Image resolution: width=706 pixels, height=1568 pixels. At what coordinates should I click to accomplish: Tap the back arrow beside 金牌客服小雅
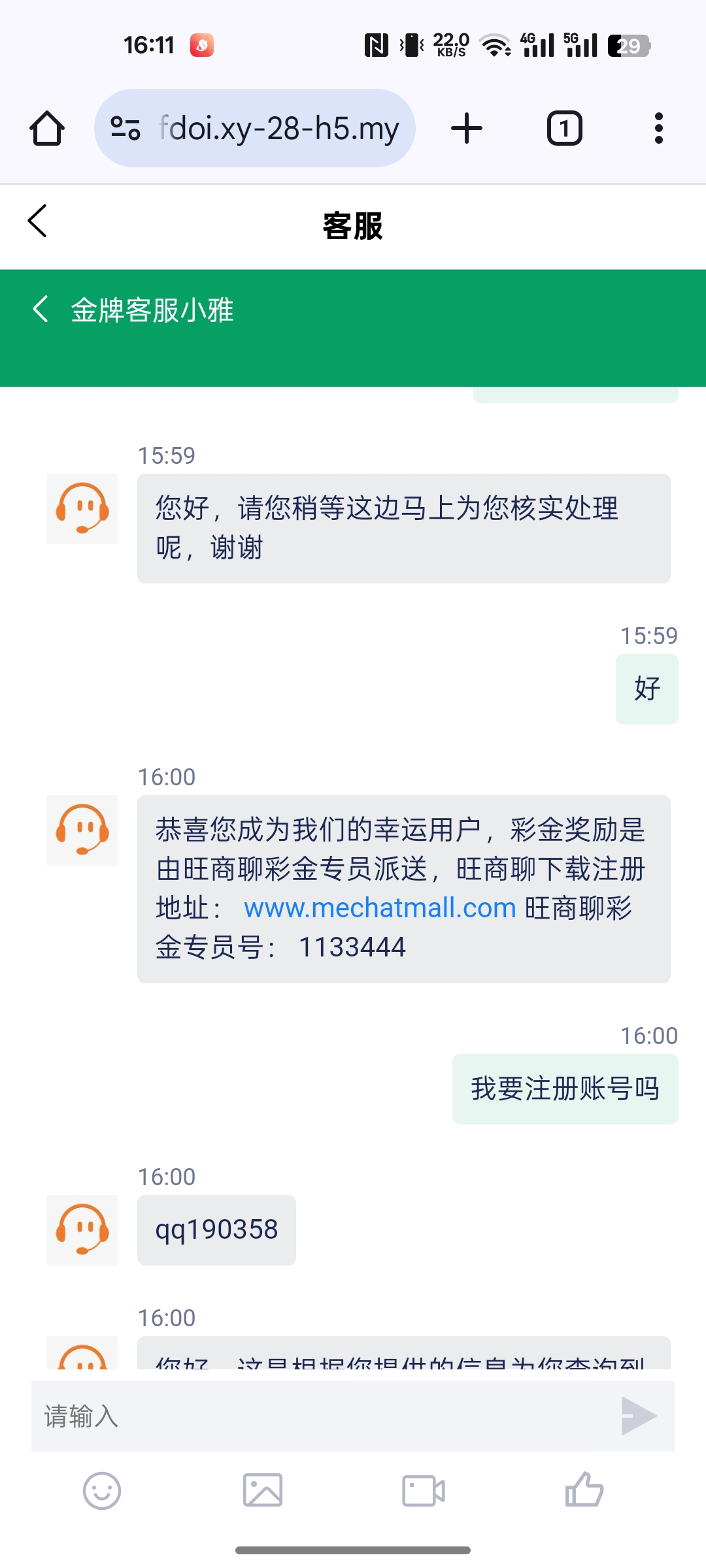click(x=41, y=309)
